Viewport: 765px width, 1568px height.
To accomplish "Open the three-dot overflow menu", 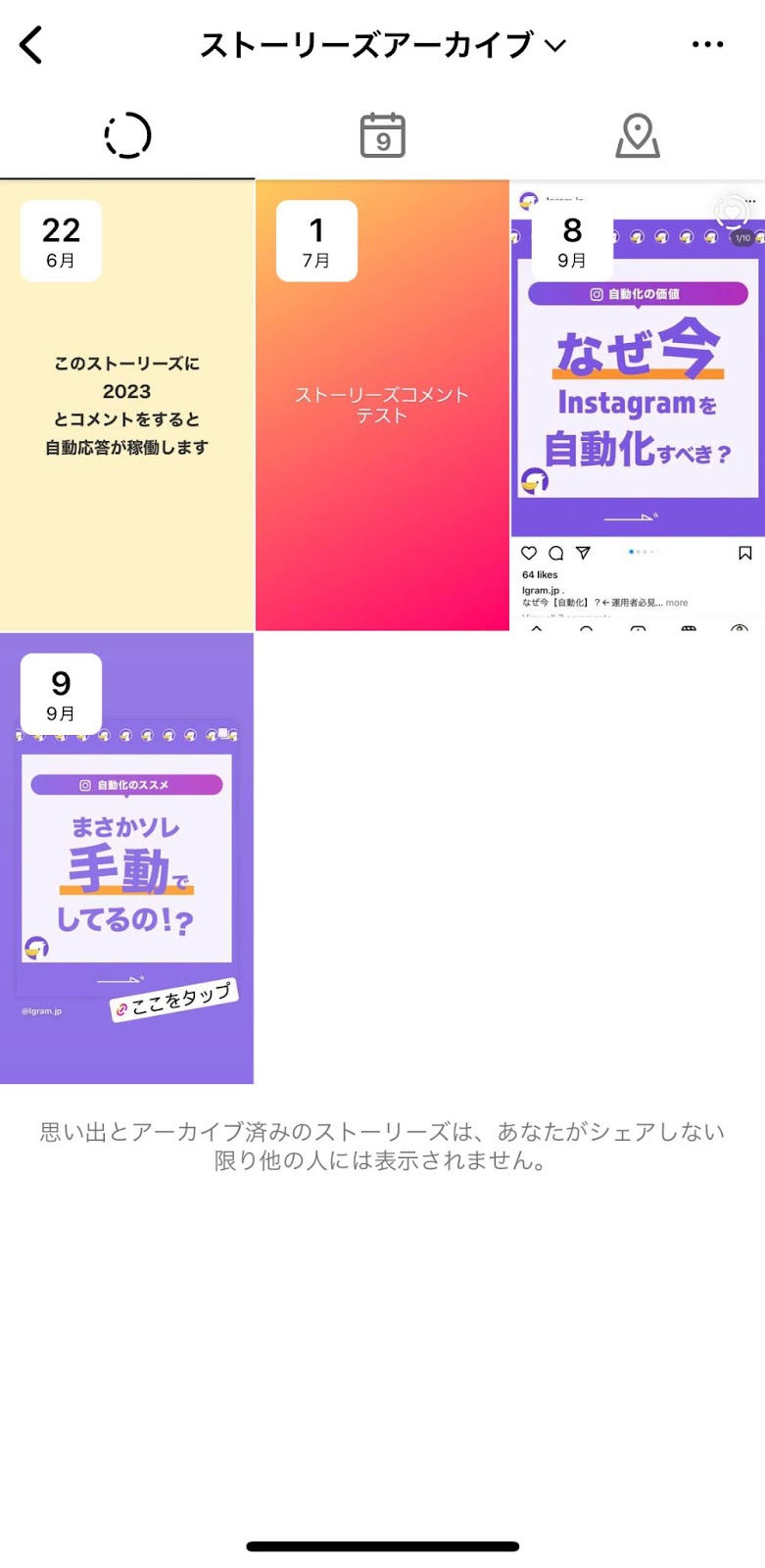I will 707,45.
